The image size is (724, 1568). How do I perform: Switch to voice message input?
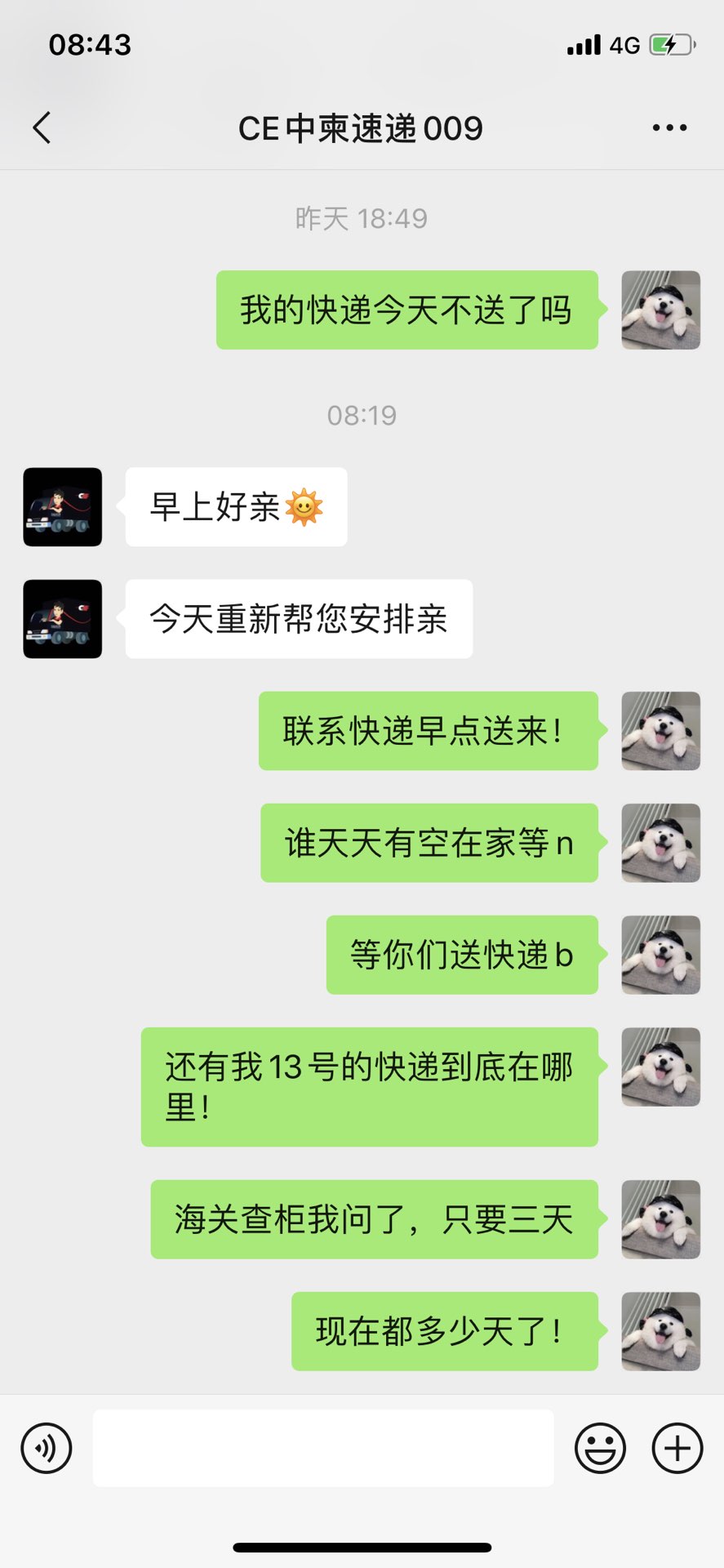coord(47,1448)
